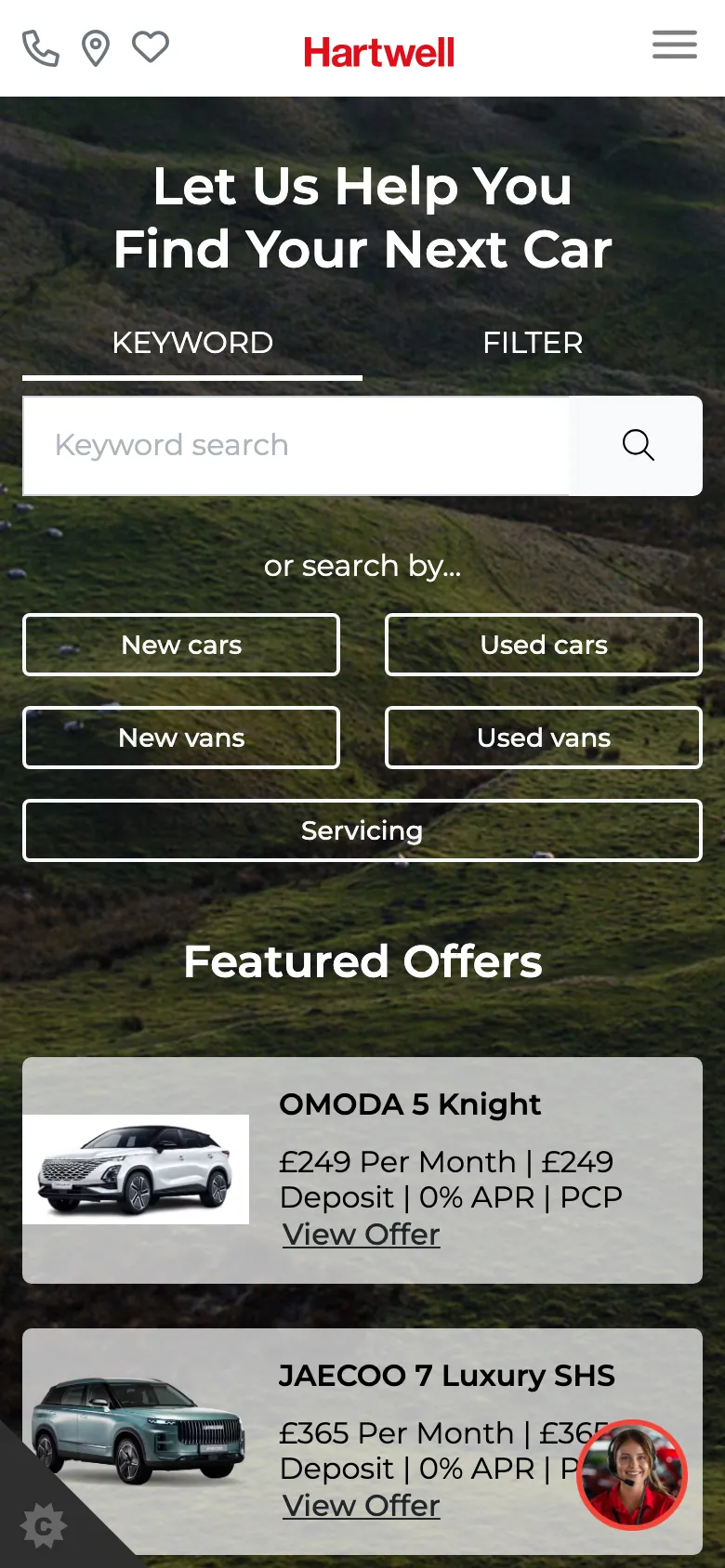725x1568 pixels.
Task: Select the Used vans button
Action: (544, 738)
